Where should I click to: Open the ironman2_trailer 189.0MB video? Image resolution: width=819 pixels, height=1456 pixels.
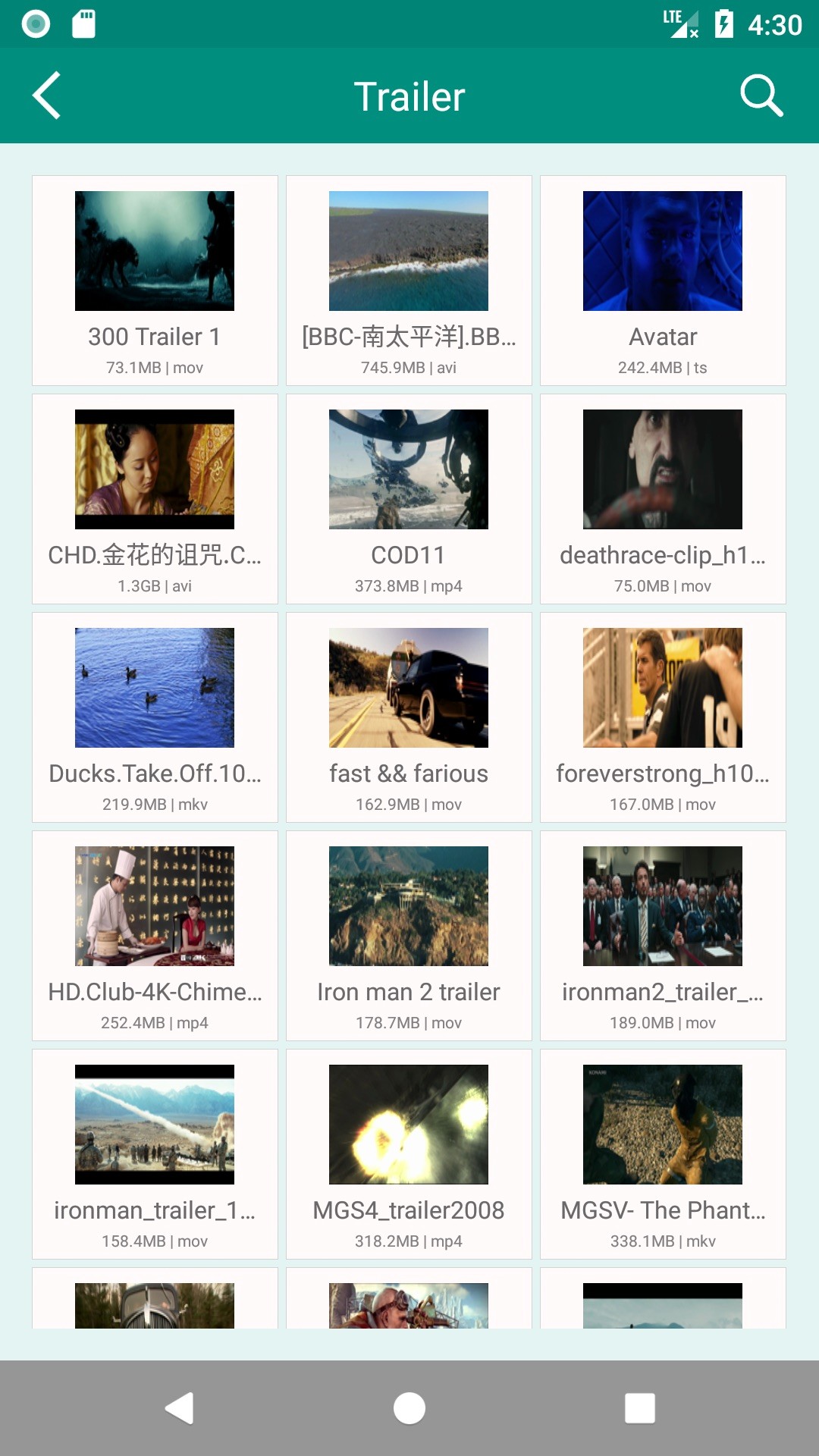[x=663, y=936]
